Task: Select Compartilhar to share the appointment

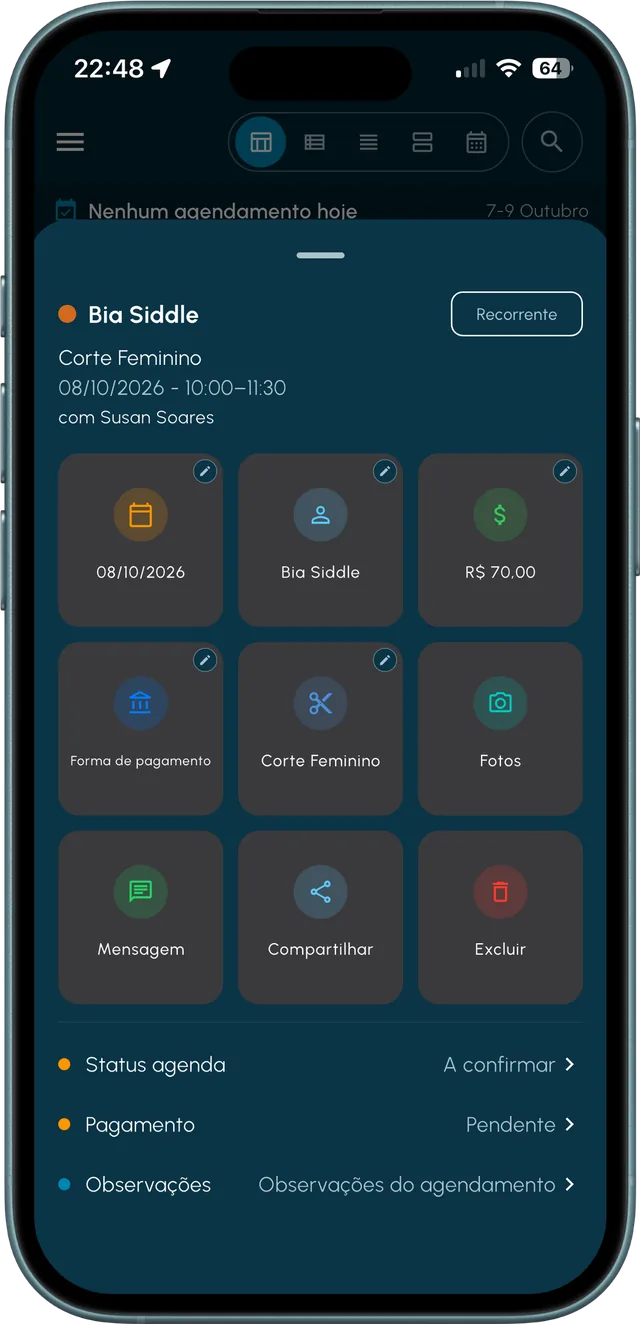Action: pos(320,917)
